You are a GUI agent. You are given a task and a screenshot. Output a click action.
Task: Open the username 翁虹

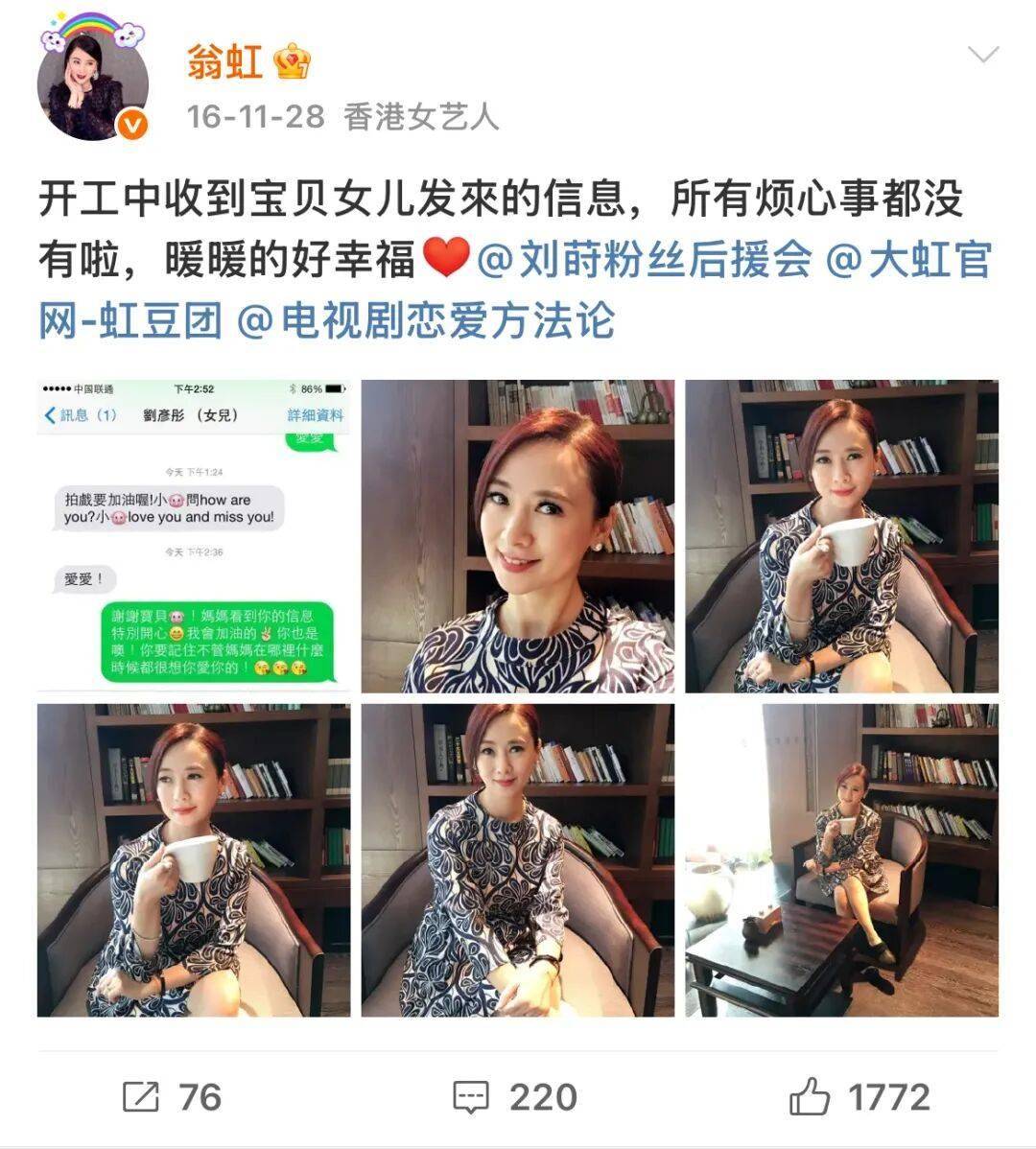click(225, 63)
